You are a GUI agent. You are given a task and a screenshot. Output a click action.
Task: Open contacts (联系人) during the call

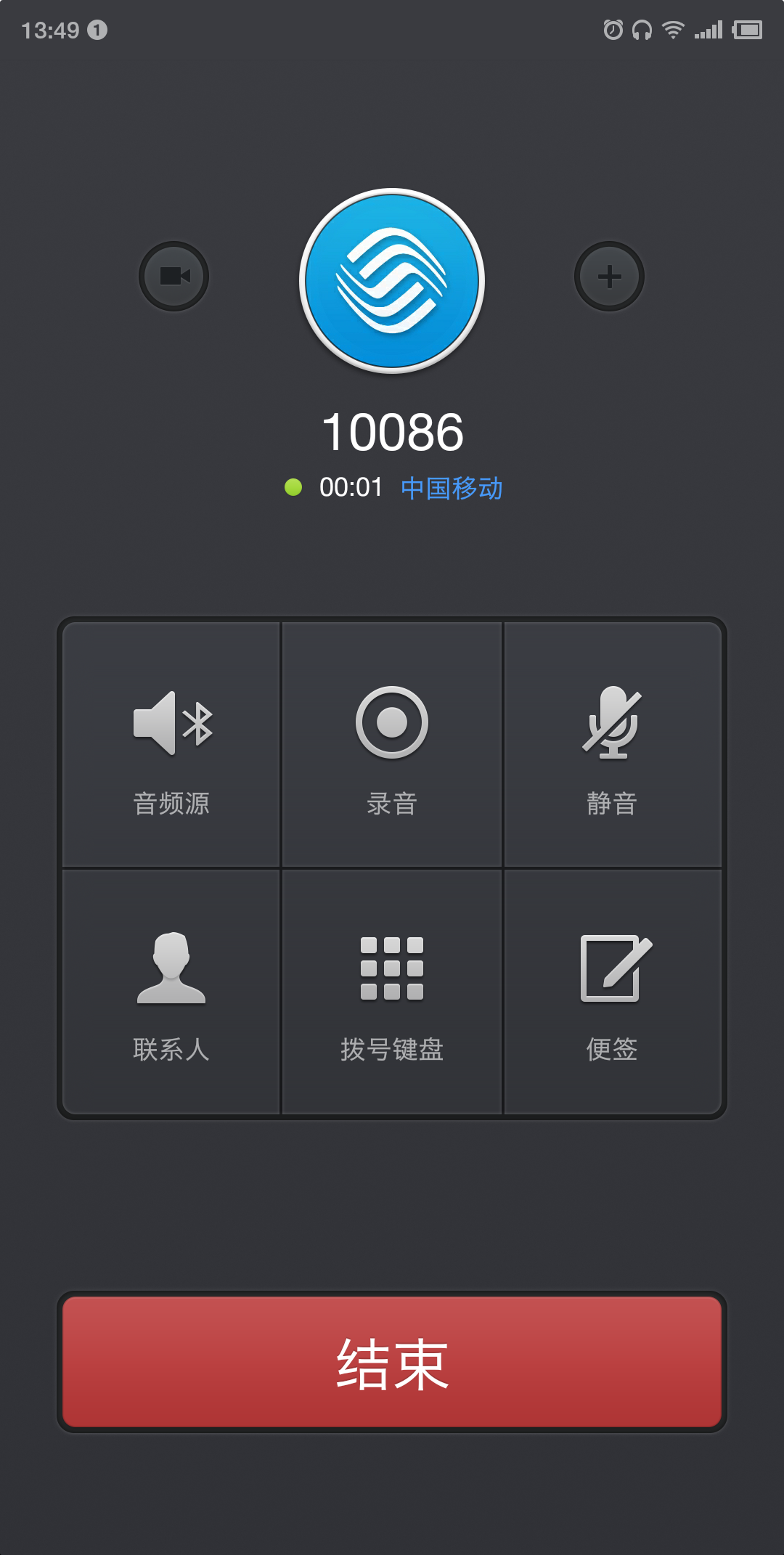(x=171, y=992)
